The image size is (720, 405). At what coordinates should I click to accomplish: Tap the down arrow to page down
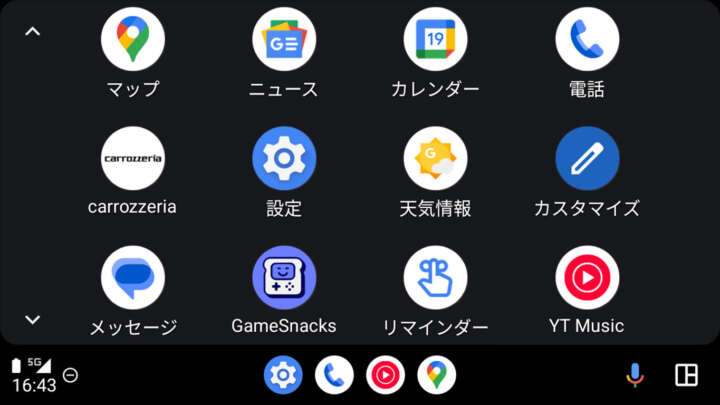pyautogui.click(x=33, y=320)
